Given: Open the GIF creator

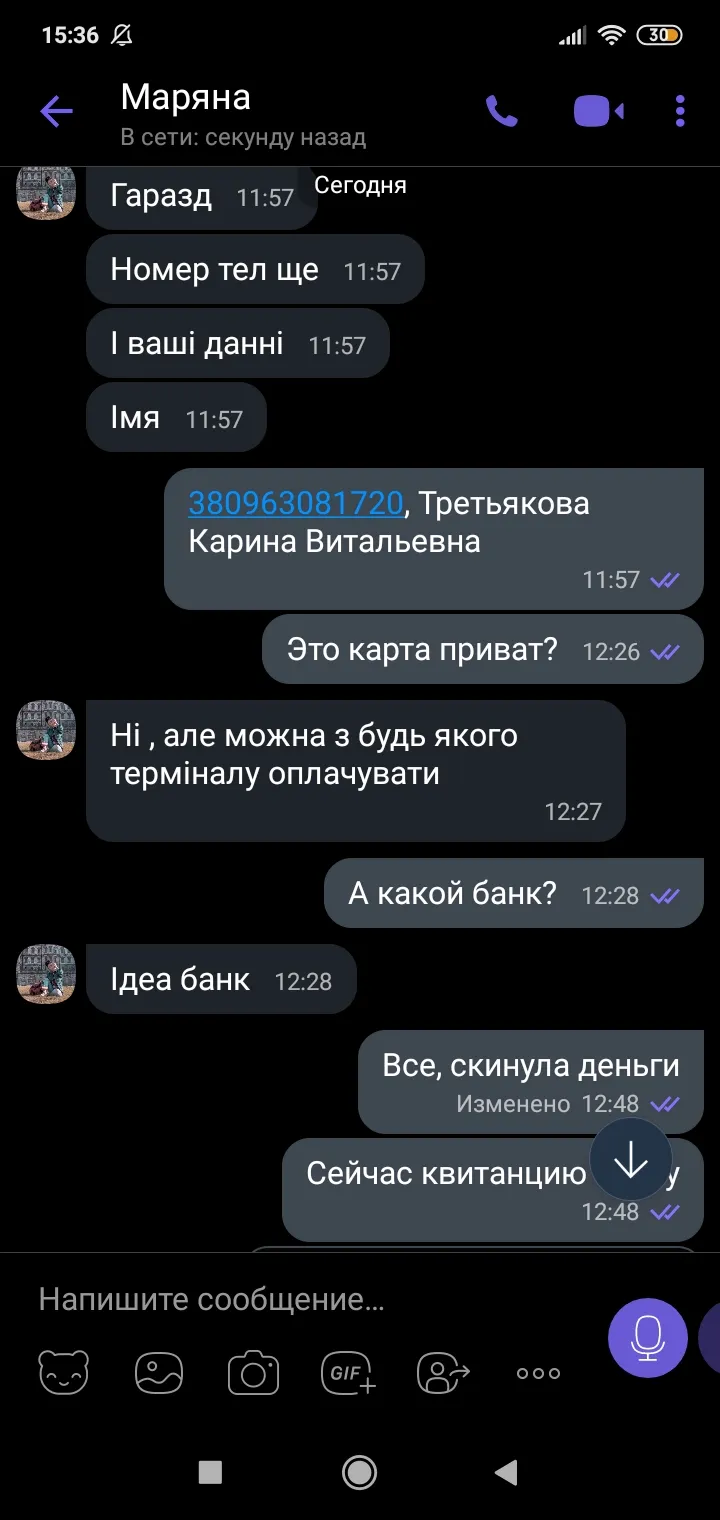Looking at the screenshot, I should click(x=348, y=1373).
